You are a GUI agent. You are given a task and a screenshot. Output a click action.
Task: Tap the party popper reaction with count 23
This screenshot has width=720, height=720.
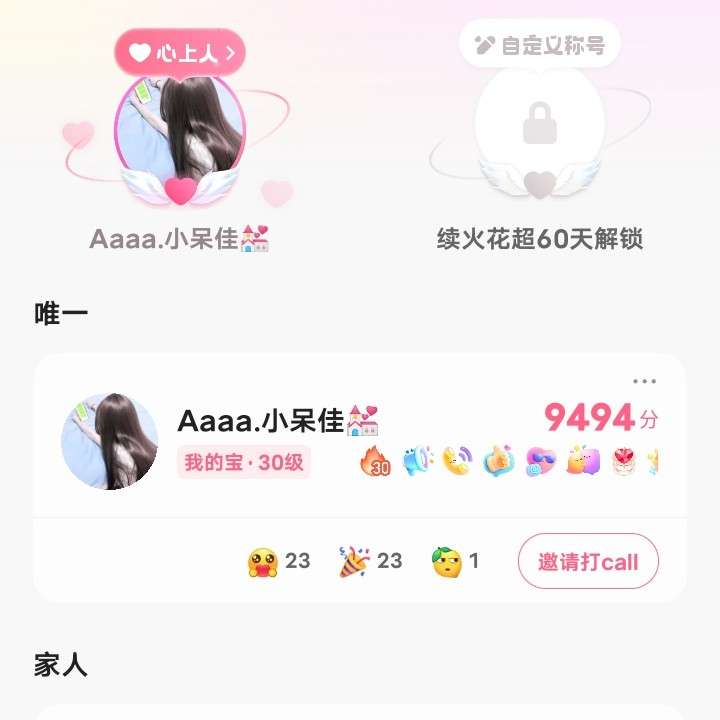click(x=355, y=561)
